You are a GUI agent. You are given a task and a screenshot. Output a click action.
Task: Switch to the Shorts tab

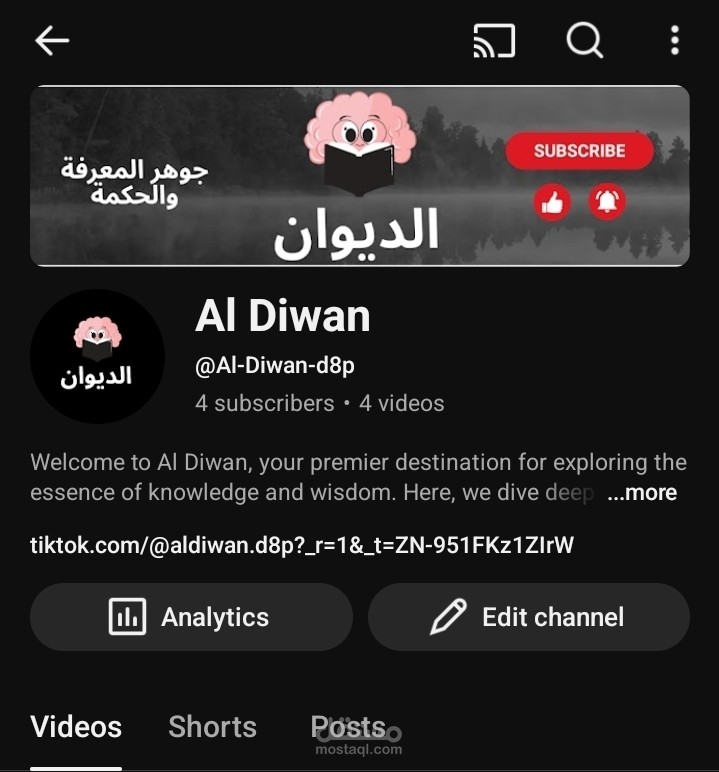(x=212, y=727)
